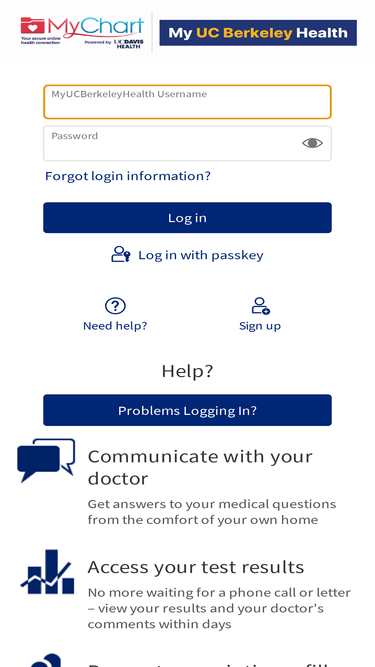Tap the Password field
Image resolution: width=375 pixels, height=667 pixels.
coord(187,143)
